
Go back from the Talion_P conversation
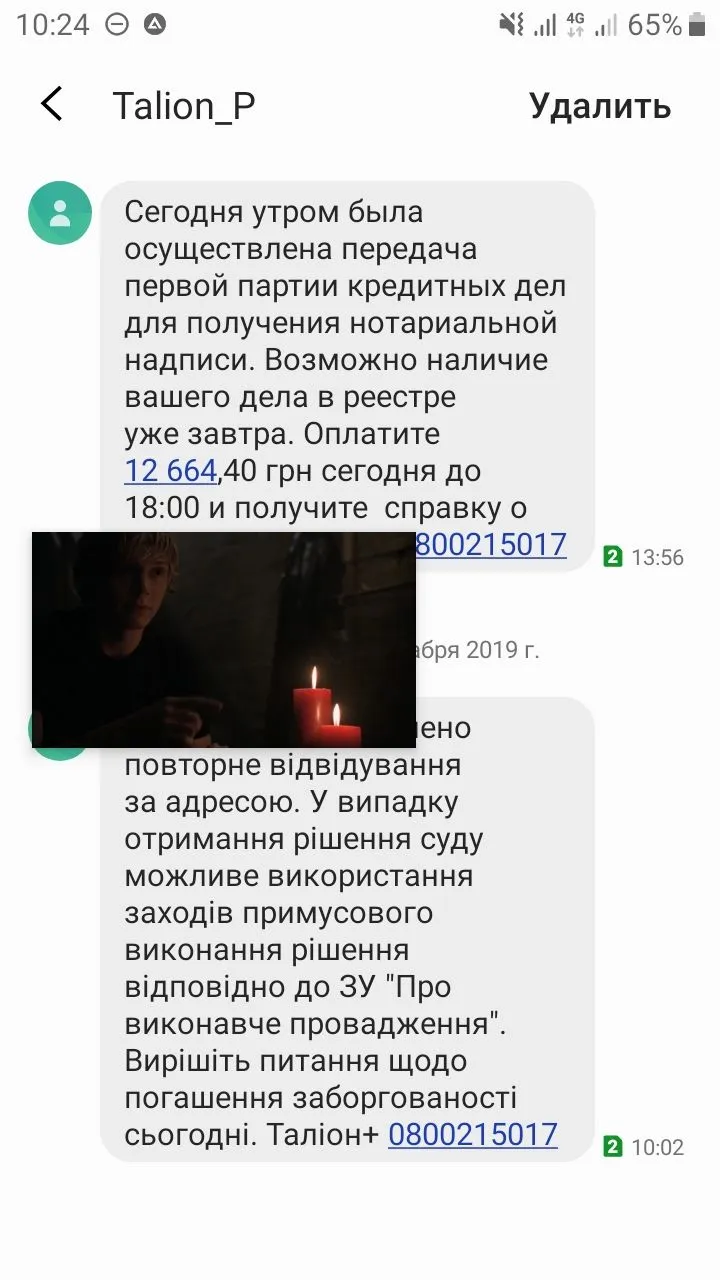coord(52,105)
